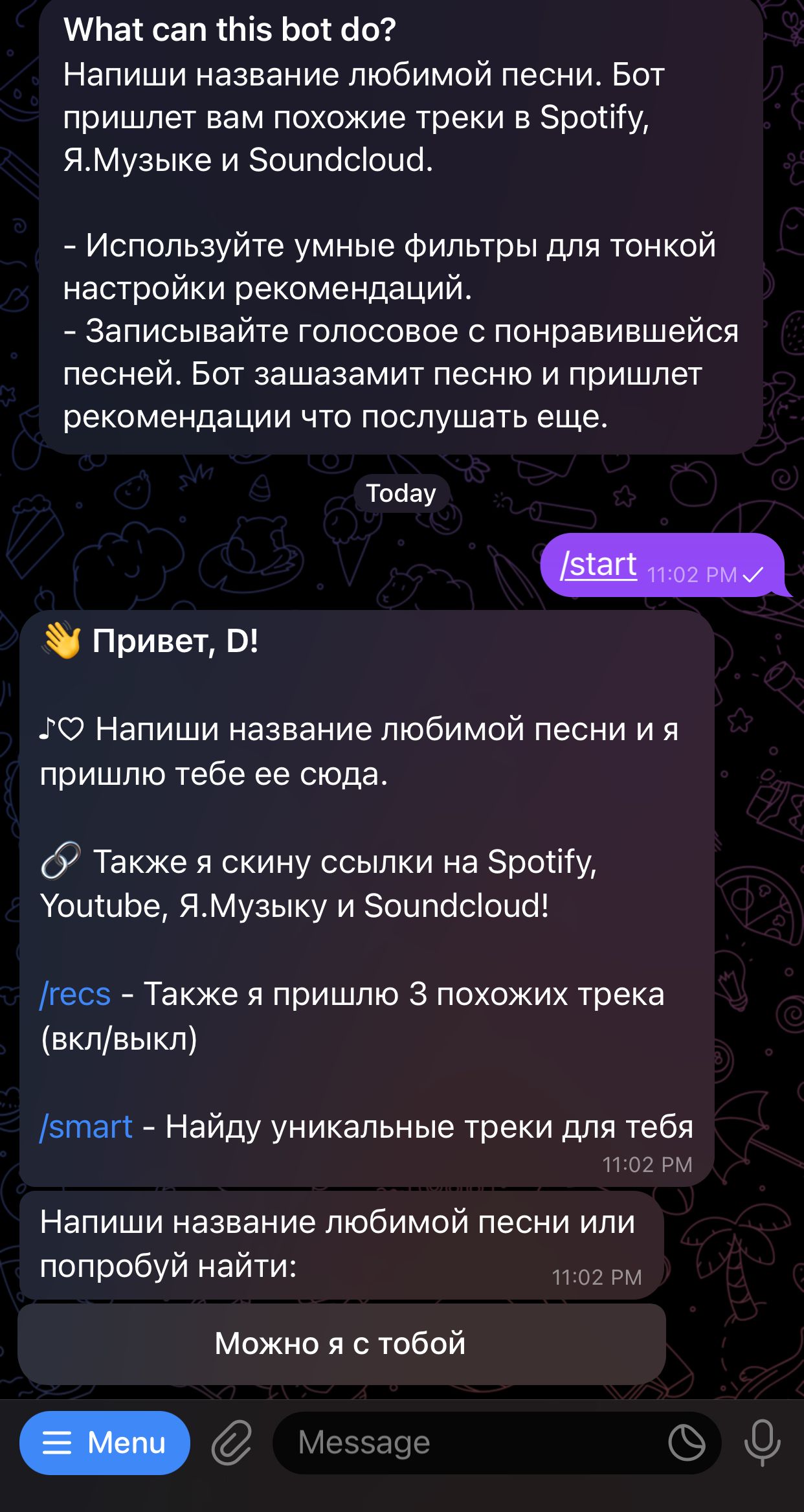This screenshot has width=804, height=1512.
Task: Tap the microphone voice recording icon
Action: (x=761, y=1443)
